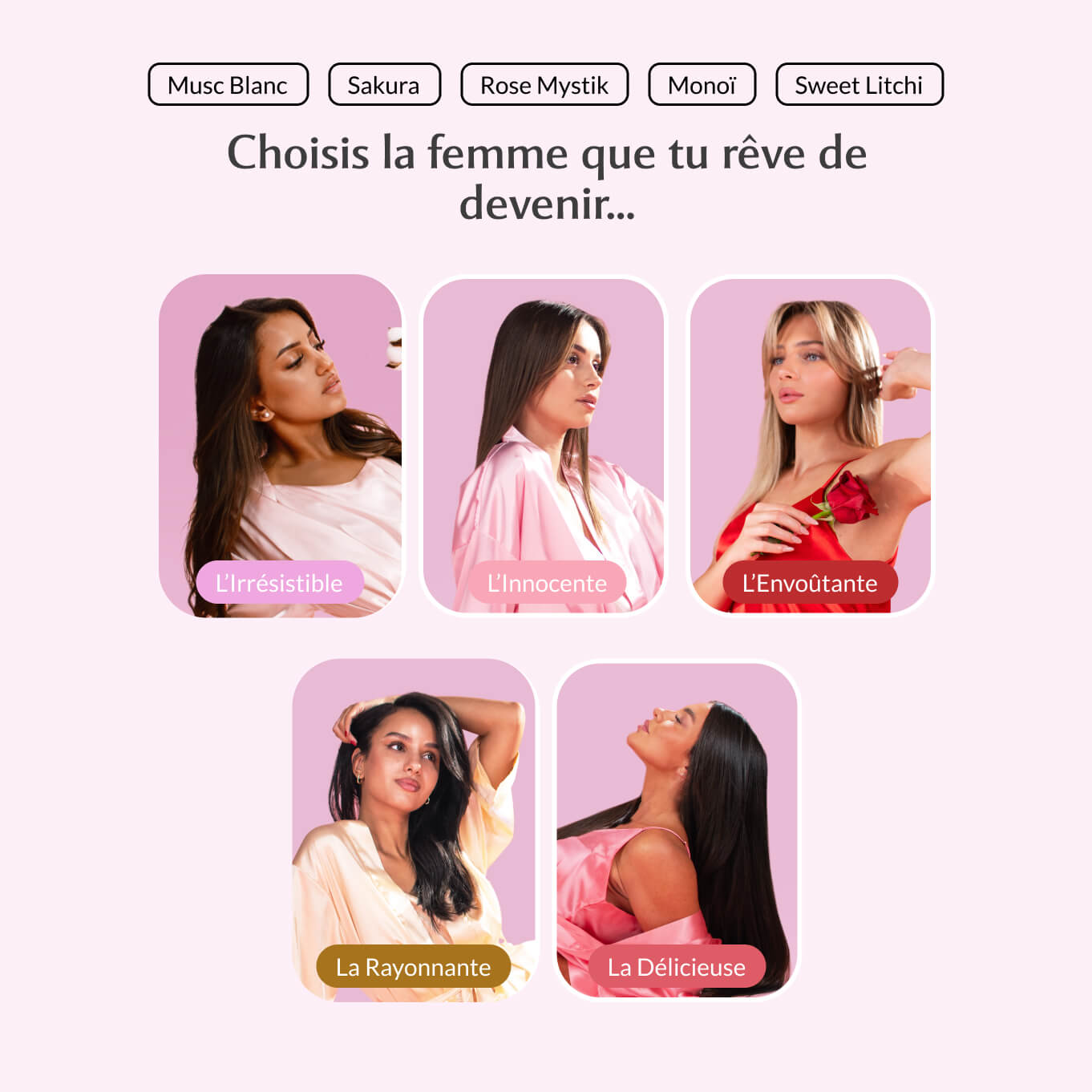
Task: Tap the Monoï chip
Action: pyautogui.click(x=702, y=85)
